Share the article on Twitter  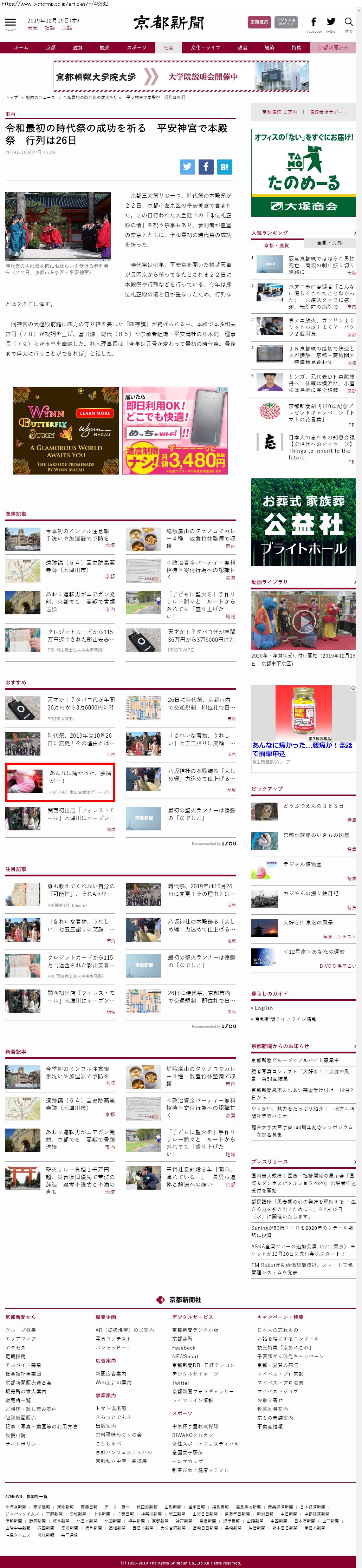coord(187,166)
